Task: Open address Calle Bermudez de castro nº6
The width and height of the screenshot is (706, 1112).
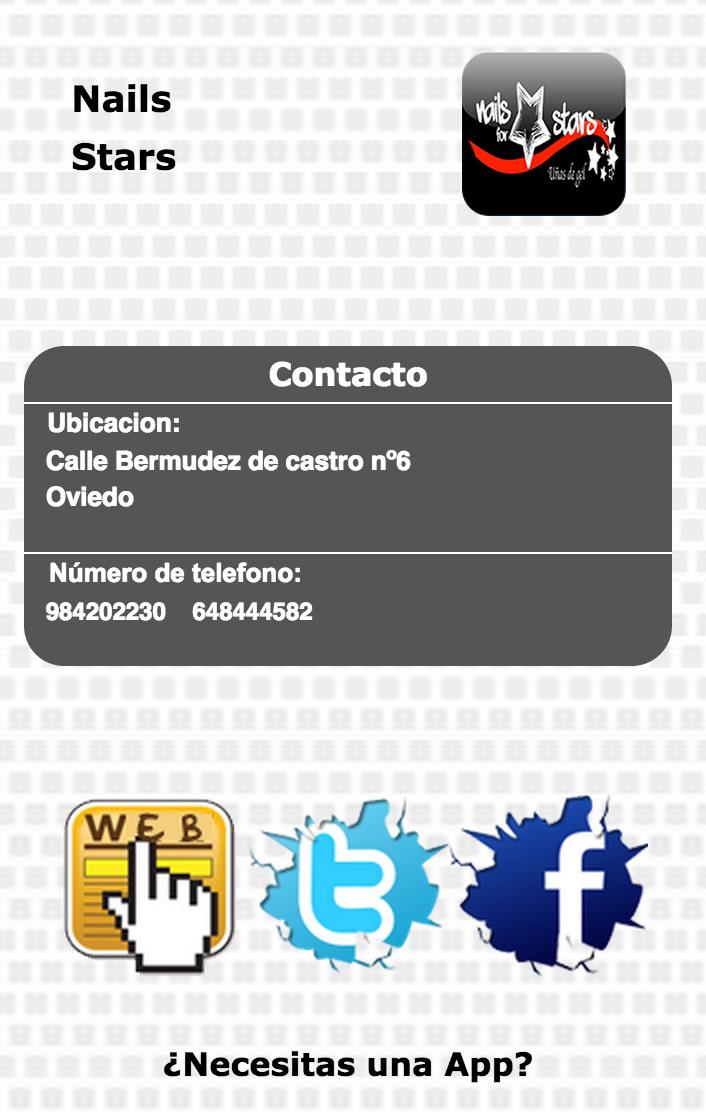Action: (228, 462)
